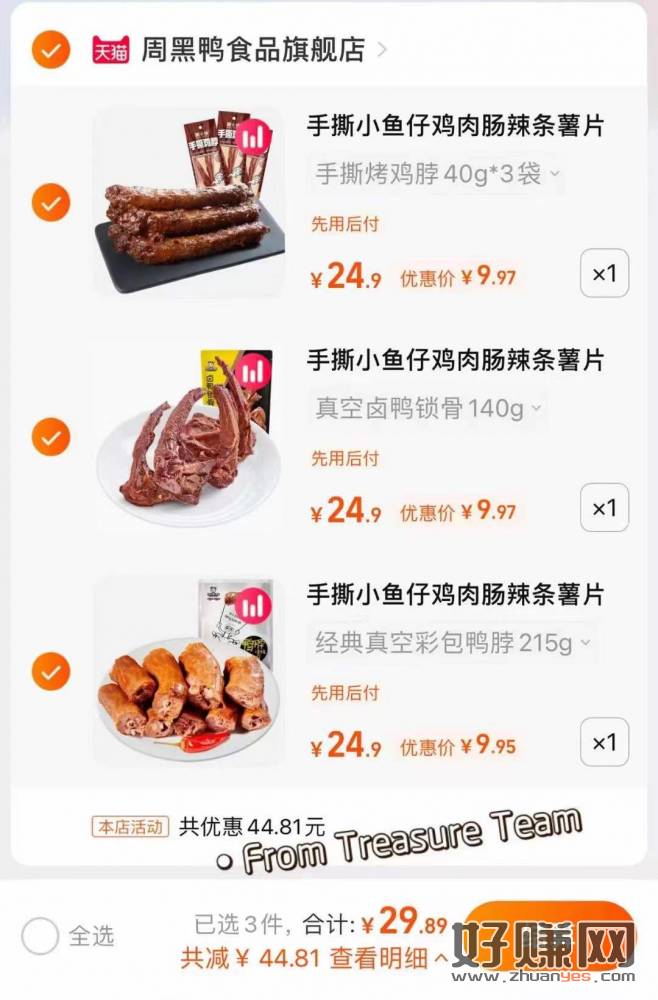Open the 周黑鸭食品旗舰店 store page
Screen dimensions: 658x1000
(x=252, y=50)
